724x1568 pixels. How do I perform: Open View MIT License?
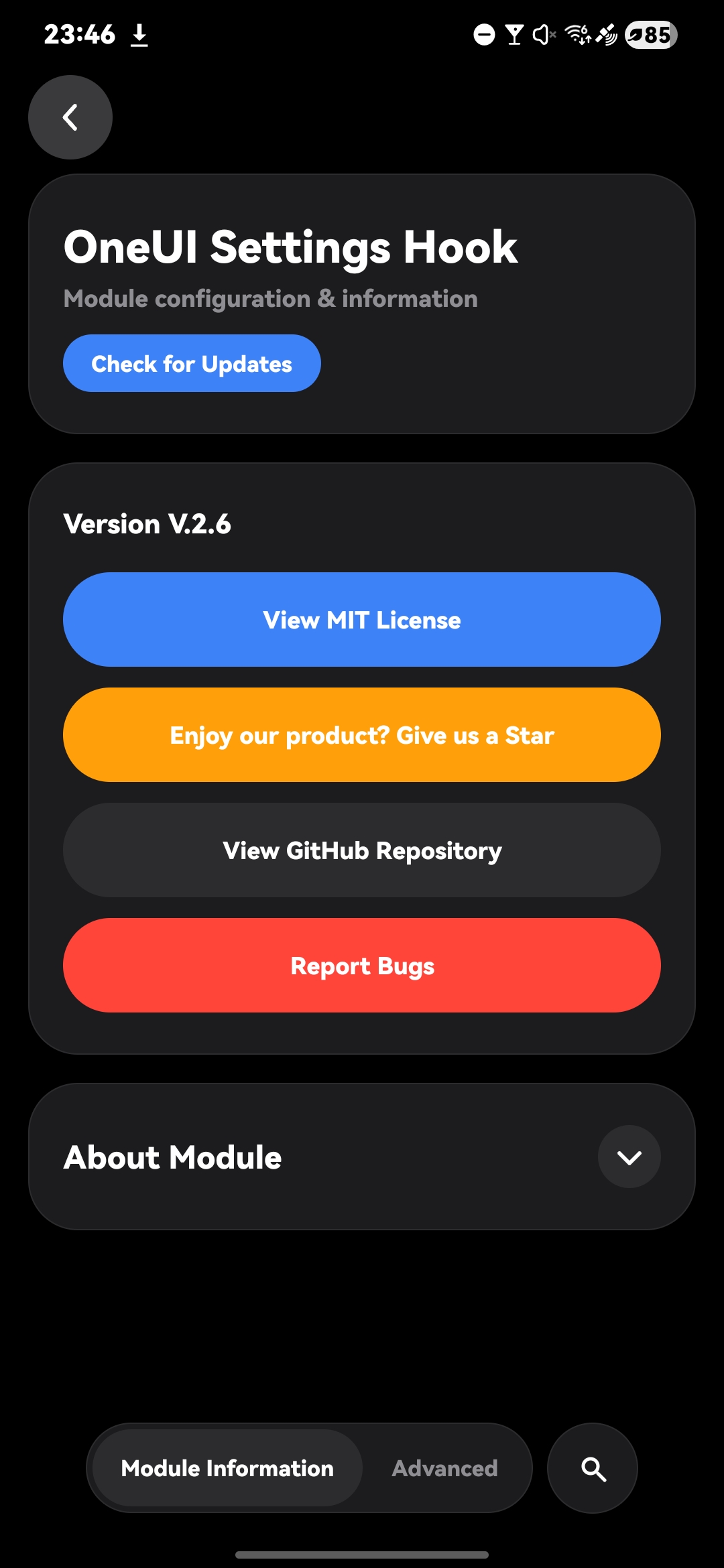click(362, 619)
